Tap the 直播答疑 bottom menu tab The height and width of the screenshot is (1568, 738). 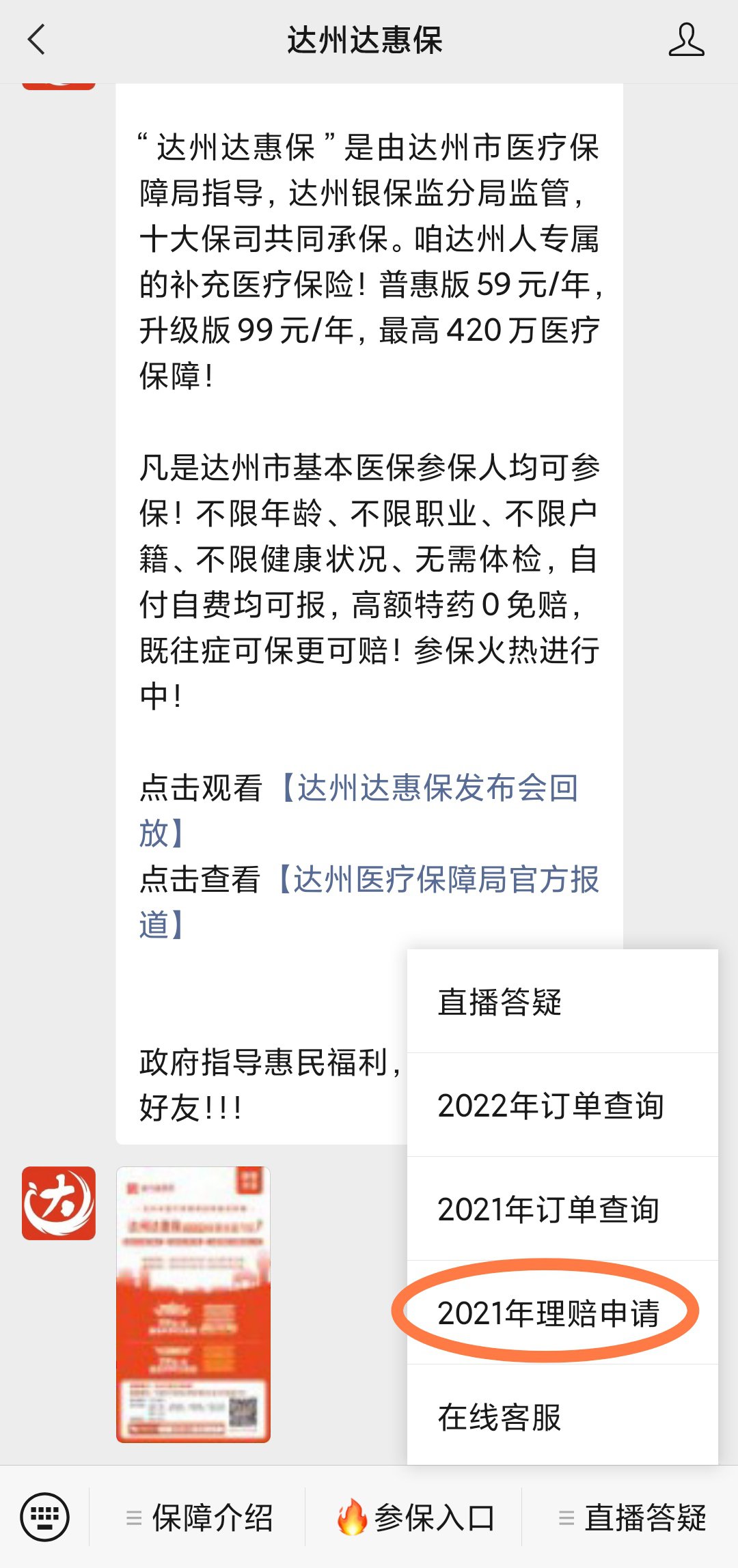click(x=631, y=1517)
